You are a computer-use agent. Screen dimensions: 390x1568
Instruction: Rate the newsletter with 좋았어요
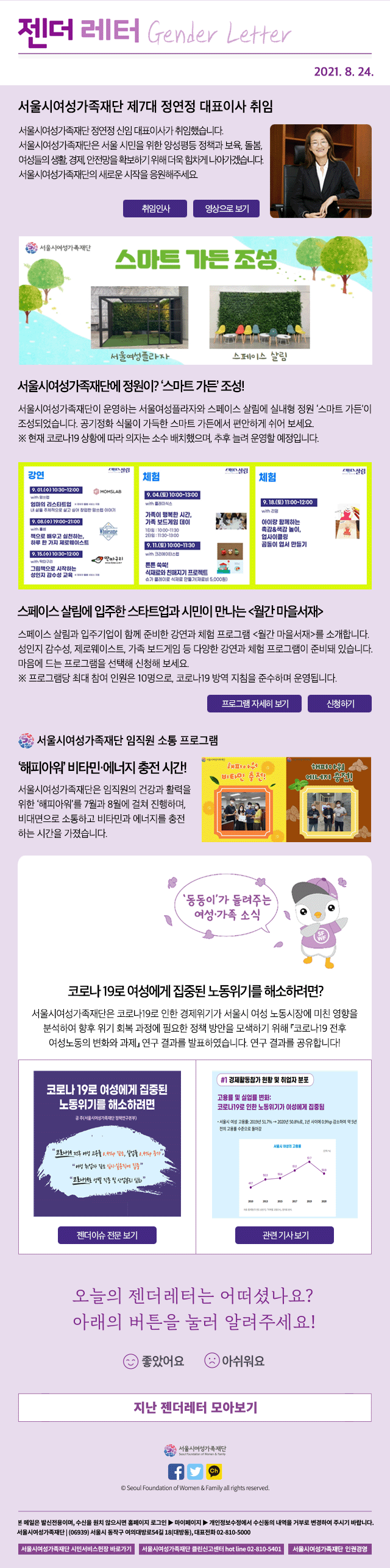[154, 1360]
